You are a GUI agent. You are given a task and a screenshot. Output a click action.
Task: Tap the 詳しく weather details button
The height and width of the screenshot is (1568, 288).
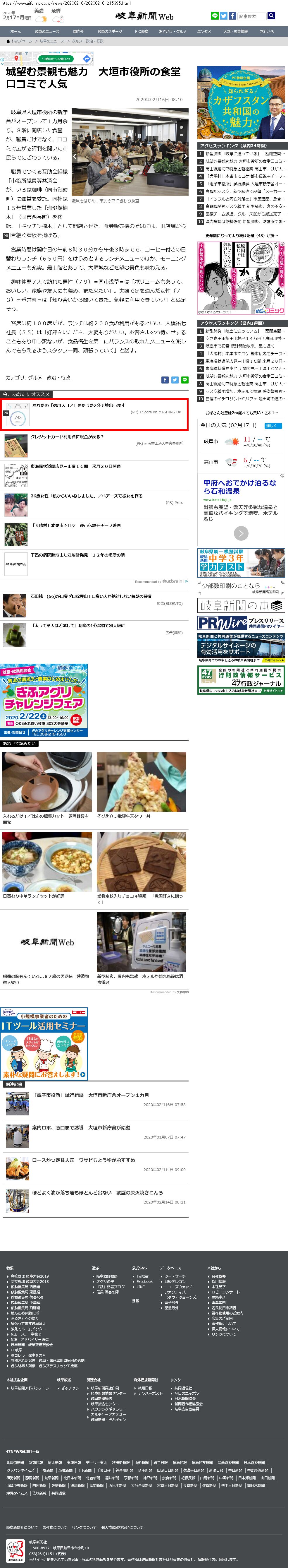click(x=272, y=425)
